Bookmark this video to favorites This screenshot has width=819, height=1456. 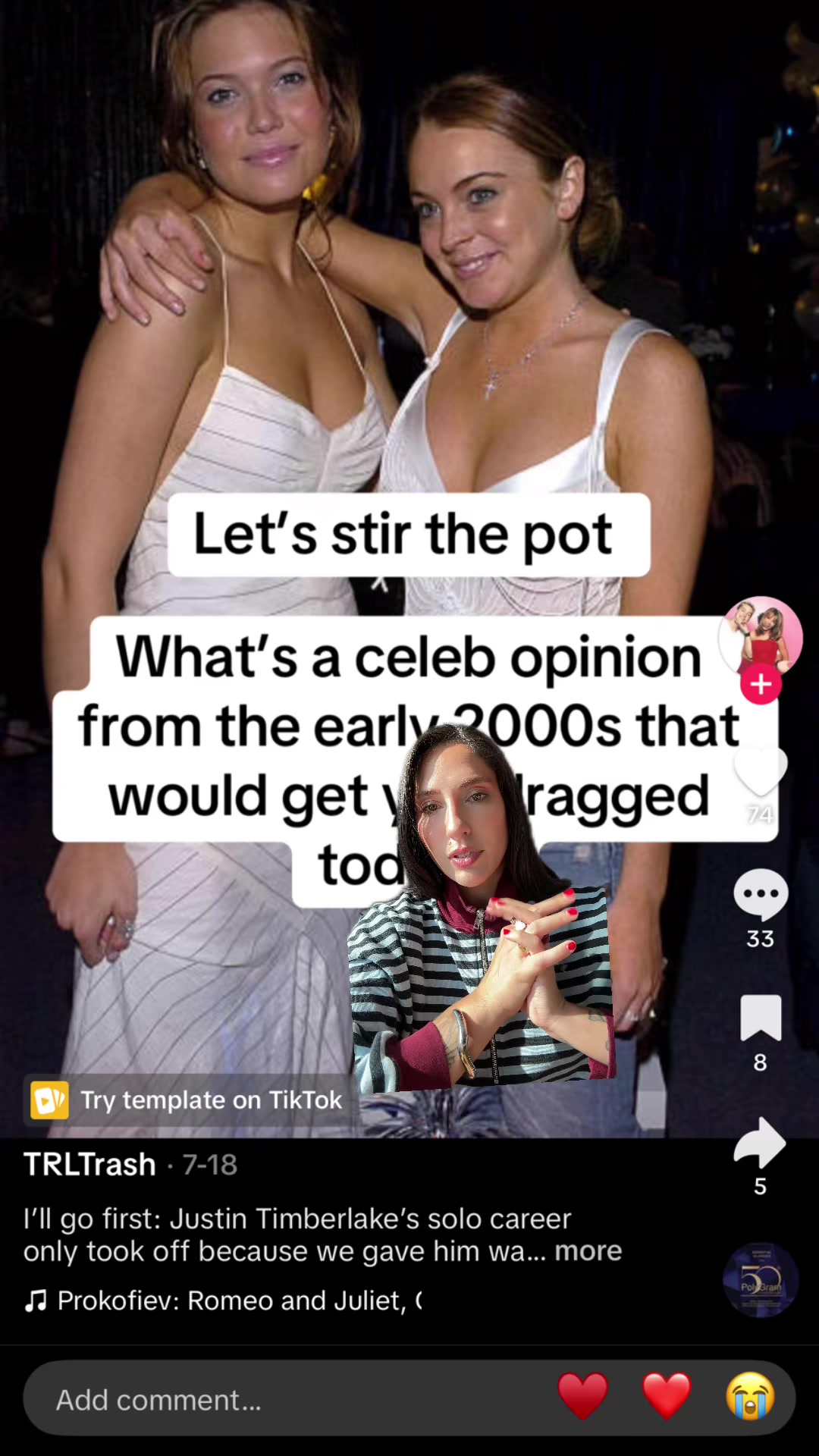coord(761,1018)
